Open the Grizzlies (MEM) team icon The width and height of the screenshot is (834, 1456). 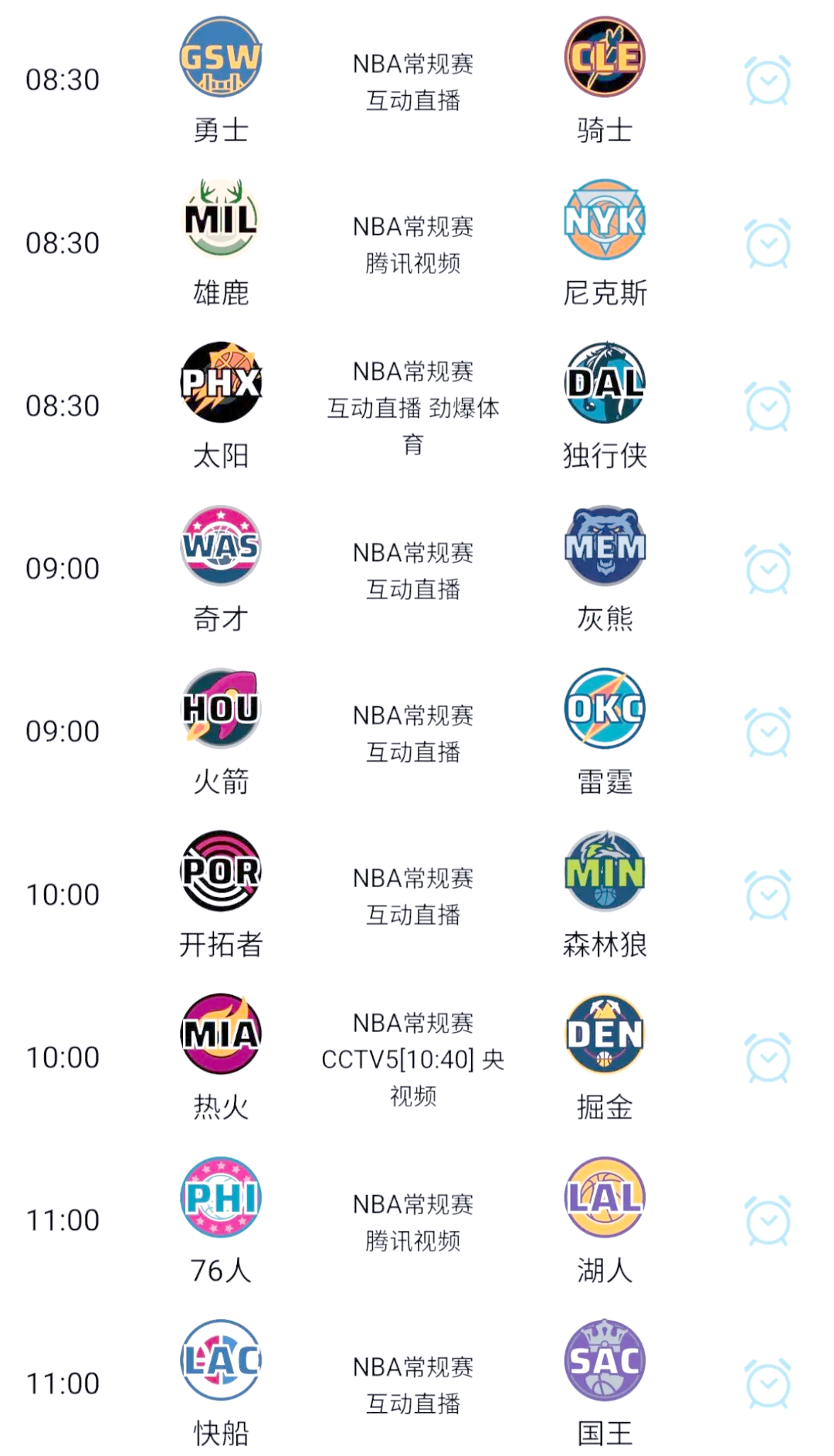click(605, 548)
